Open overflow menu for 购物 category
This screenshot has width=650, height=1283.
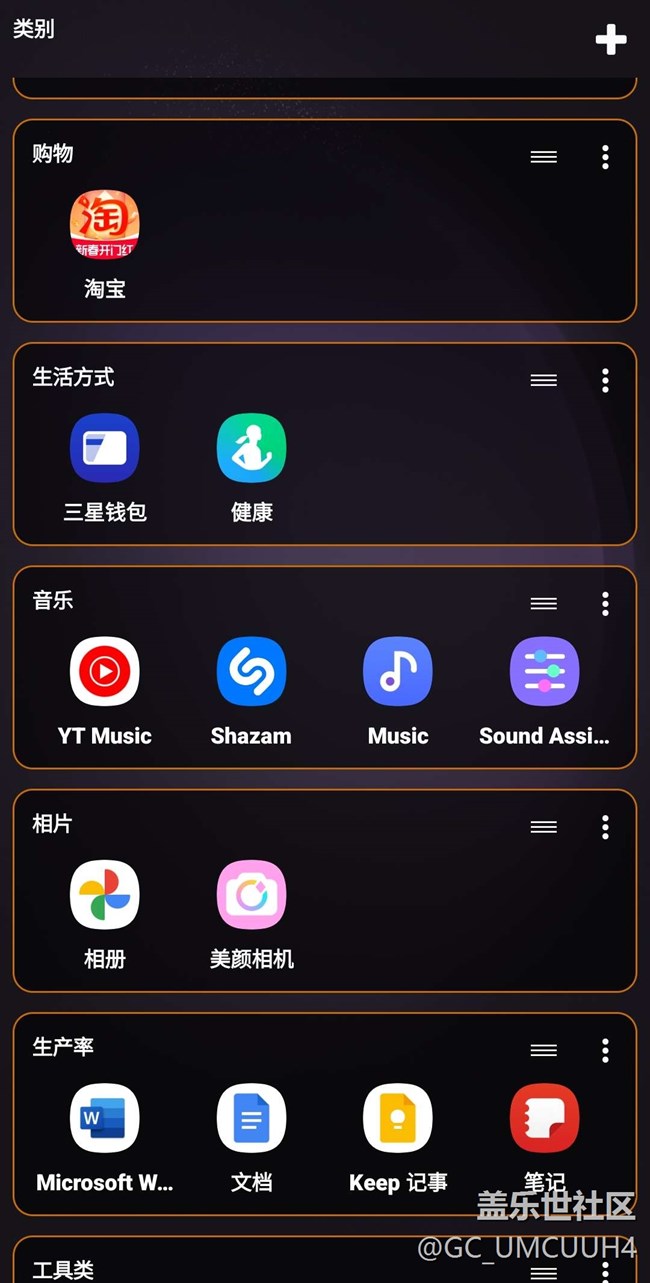coord(605,157)
